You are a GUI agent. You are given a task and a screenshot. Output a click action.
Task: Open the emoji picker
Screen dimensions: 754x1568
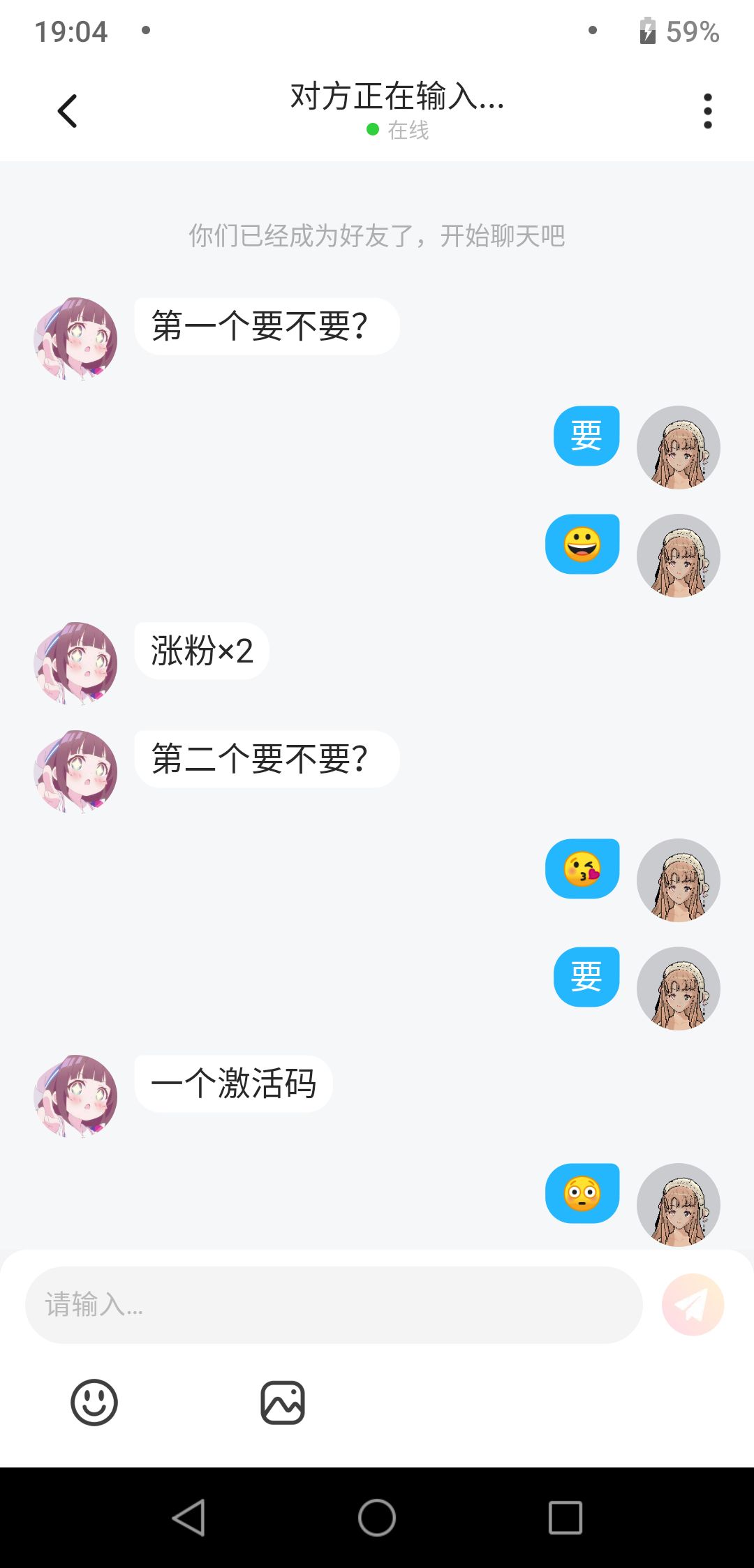pos(94,1402)
